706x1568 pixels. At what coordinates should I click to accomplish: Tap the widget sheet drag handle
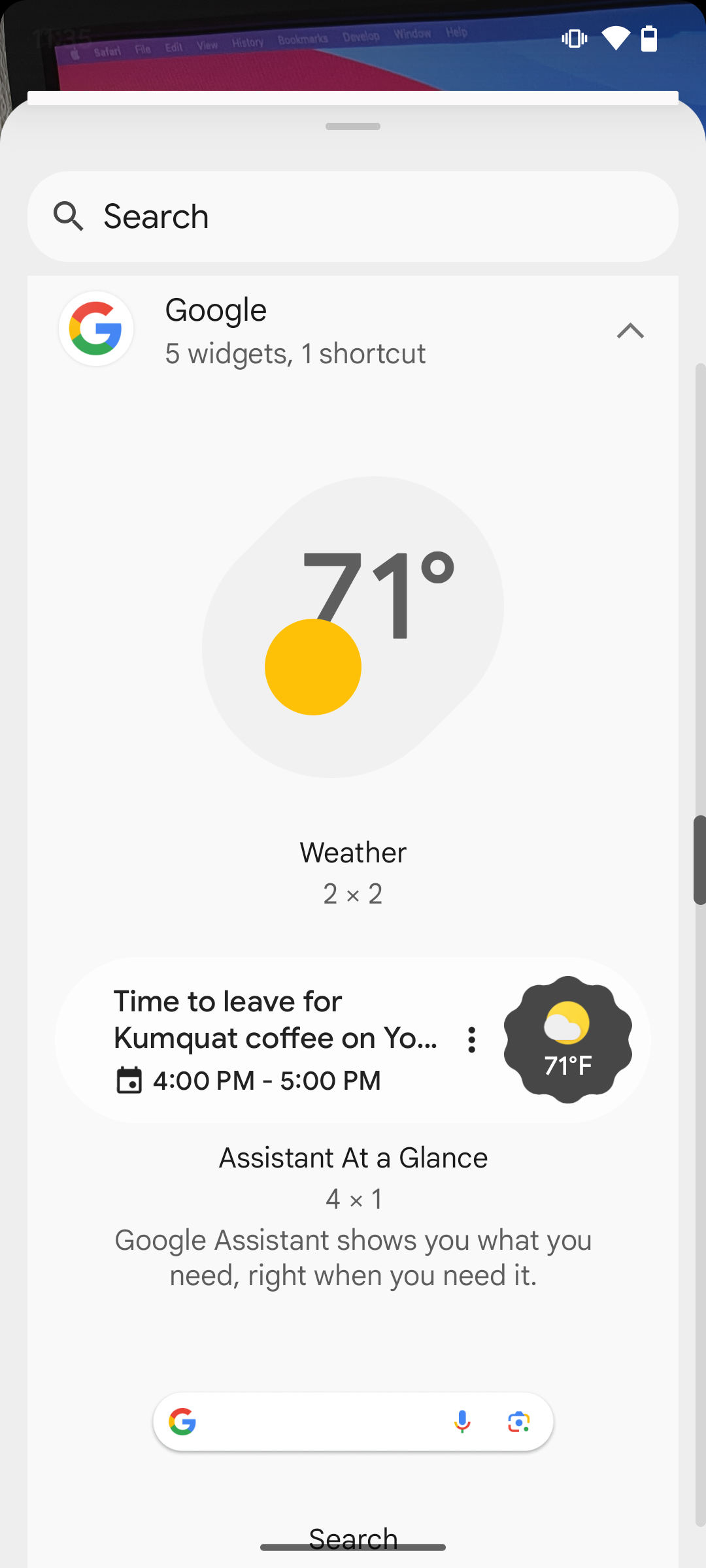coord(353,126)
